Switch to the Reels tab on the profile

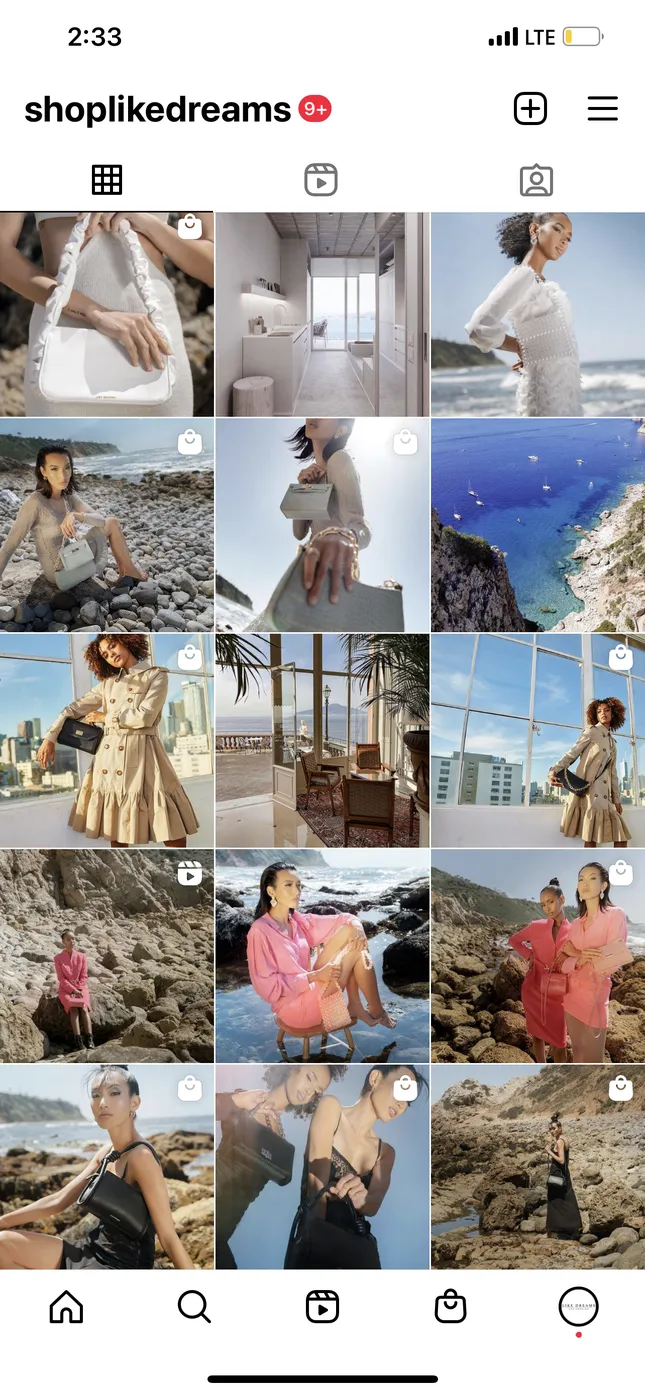pos(321,181)
